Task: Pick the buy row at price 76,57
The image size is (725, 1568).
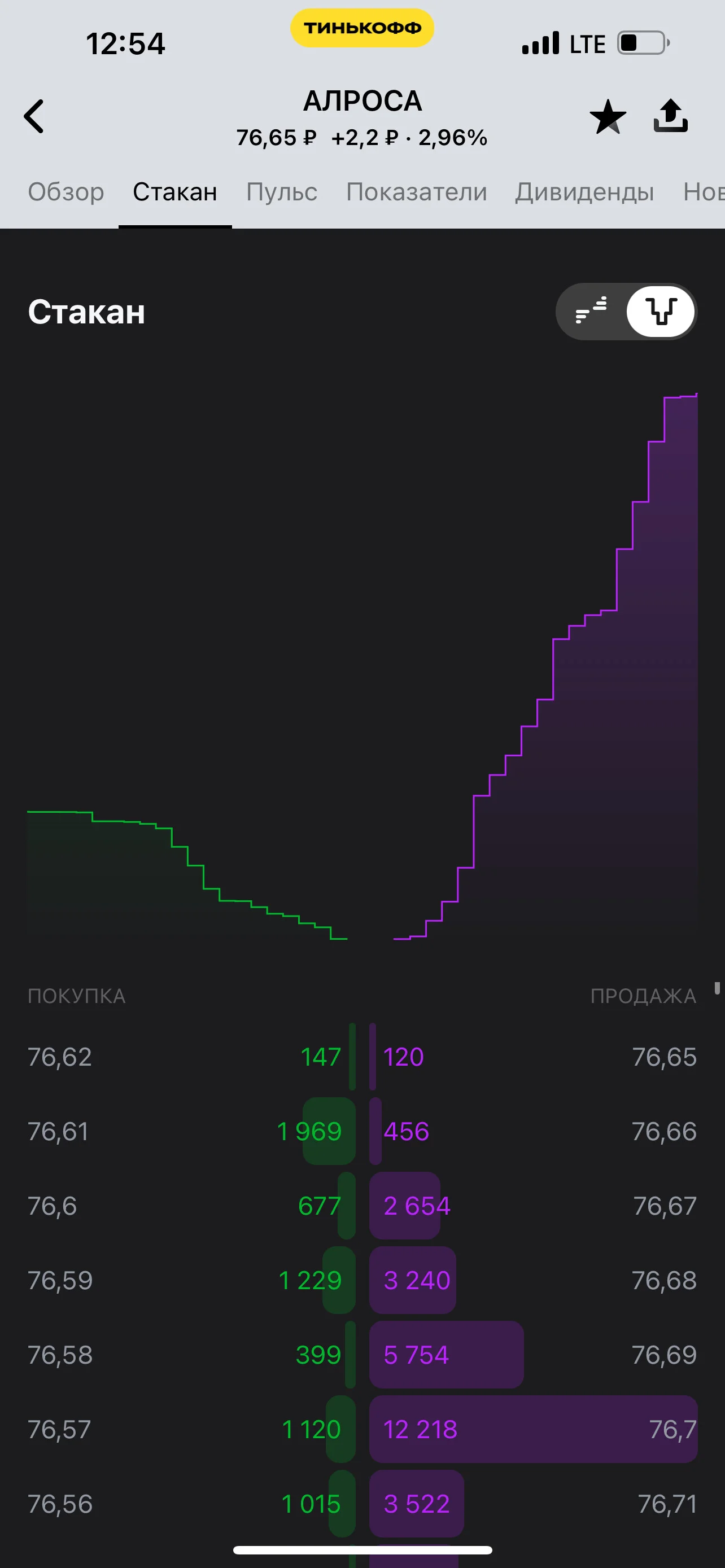Action: (191, 1429)
